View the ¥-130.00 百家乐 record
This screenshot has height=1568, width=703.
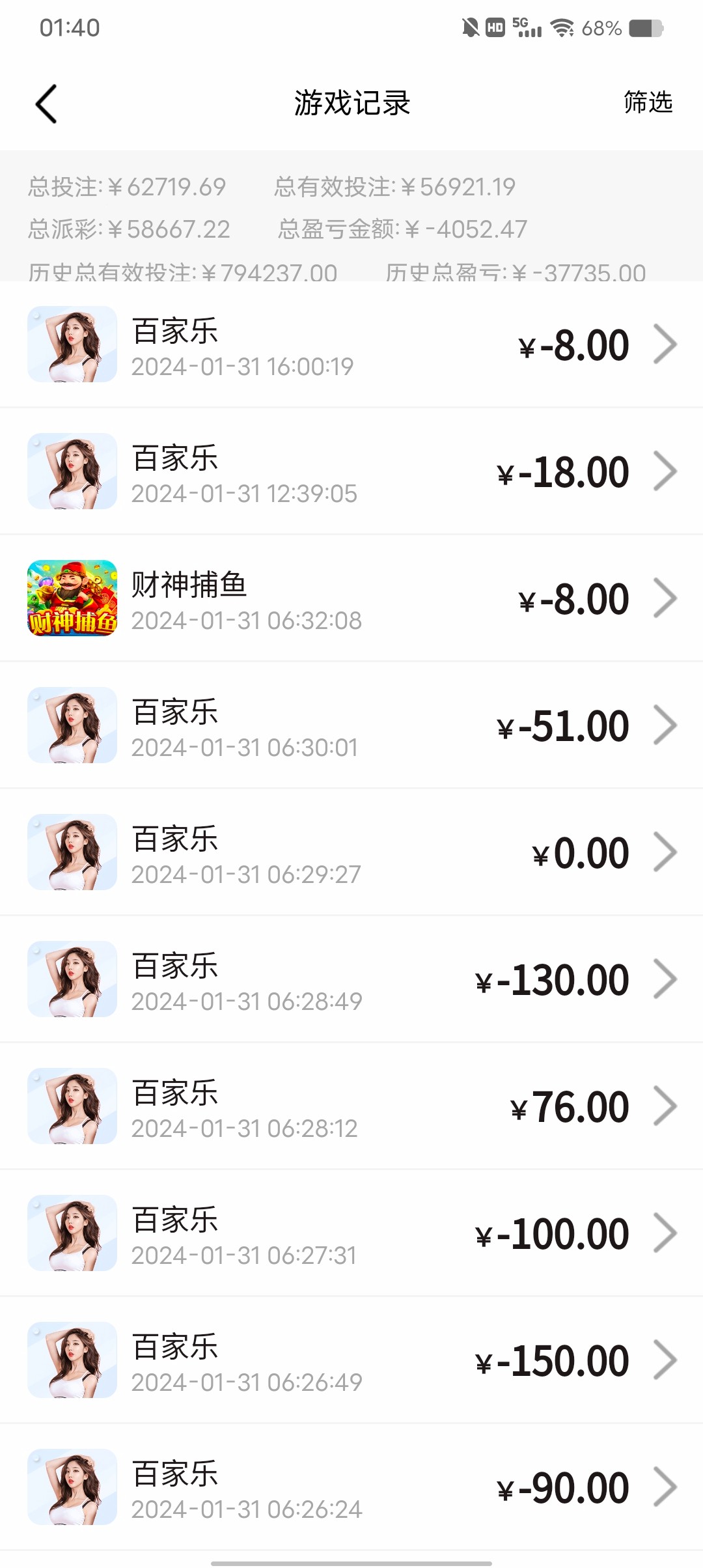click(x=351, y=980)
